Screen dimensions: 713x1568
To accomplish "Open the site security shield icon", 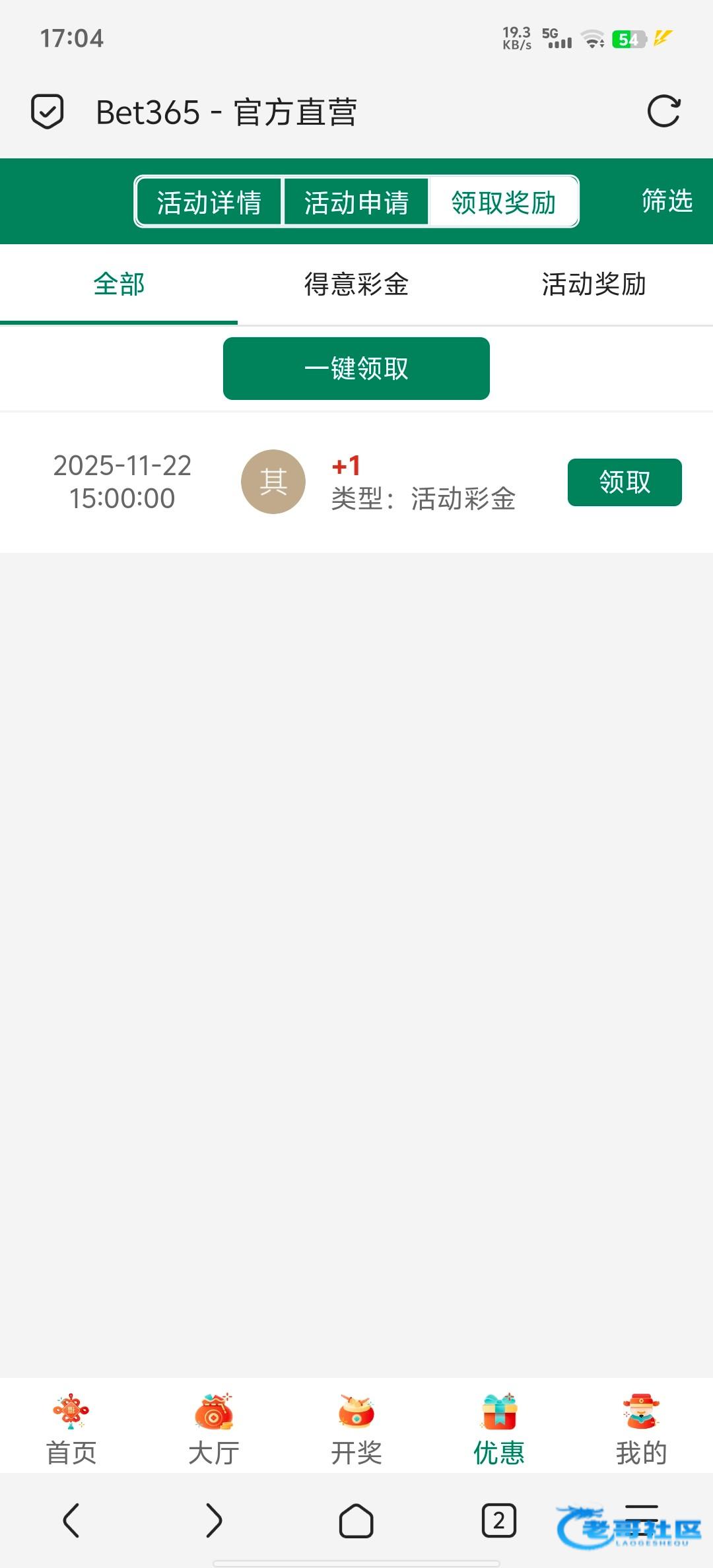I will pyautogui.click(x=48, y=112).
